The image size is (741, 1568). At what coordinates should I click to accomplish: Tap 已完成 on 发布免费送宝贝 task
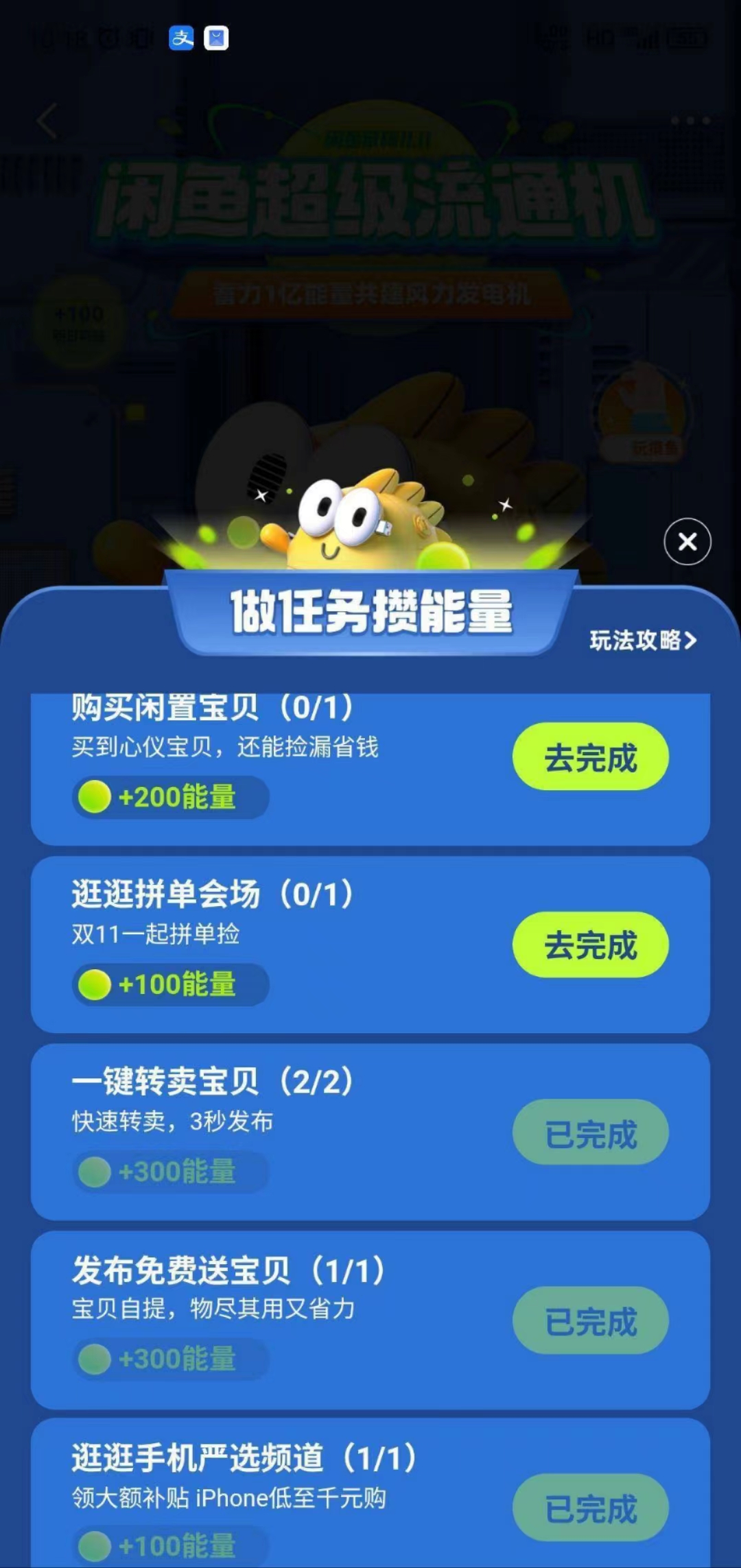[590, 1321]
